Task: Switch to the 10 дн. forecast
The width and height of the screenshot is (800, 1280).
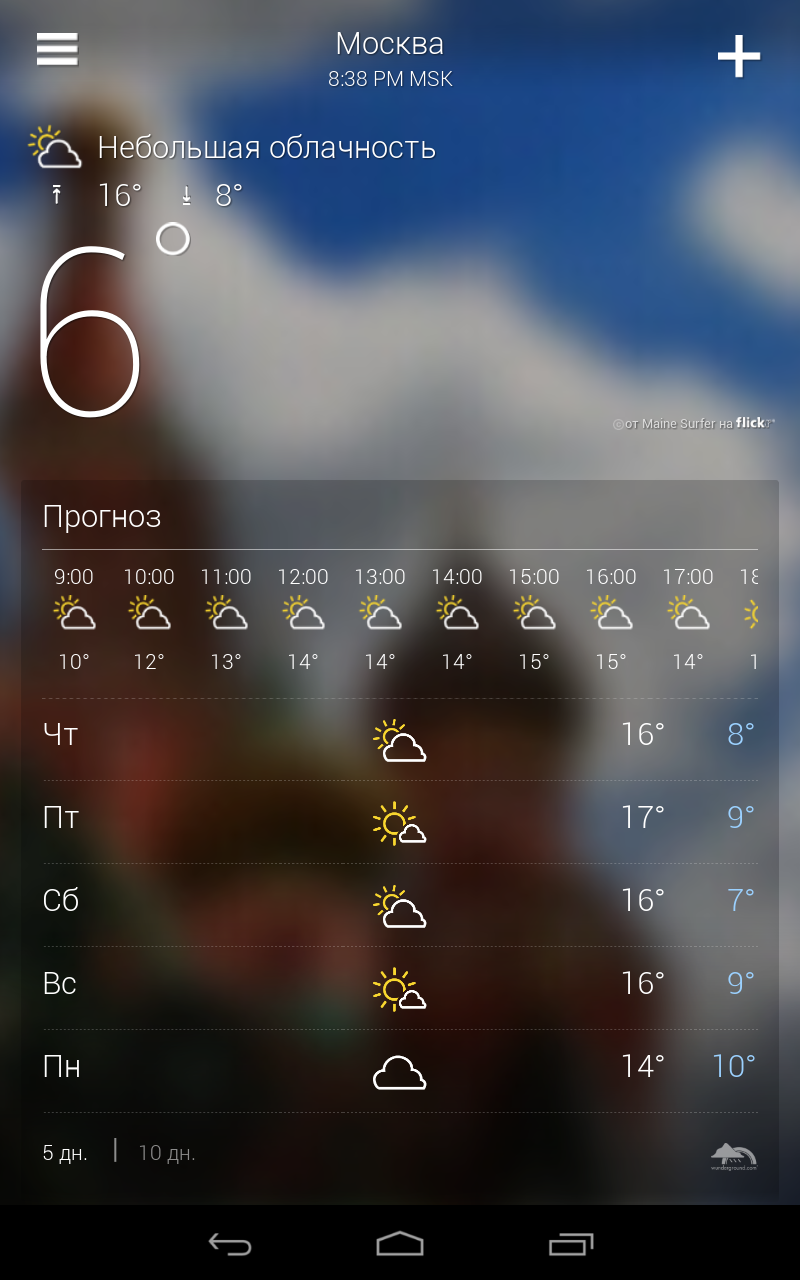Action: [x=167, y=1153]
